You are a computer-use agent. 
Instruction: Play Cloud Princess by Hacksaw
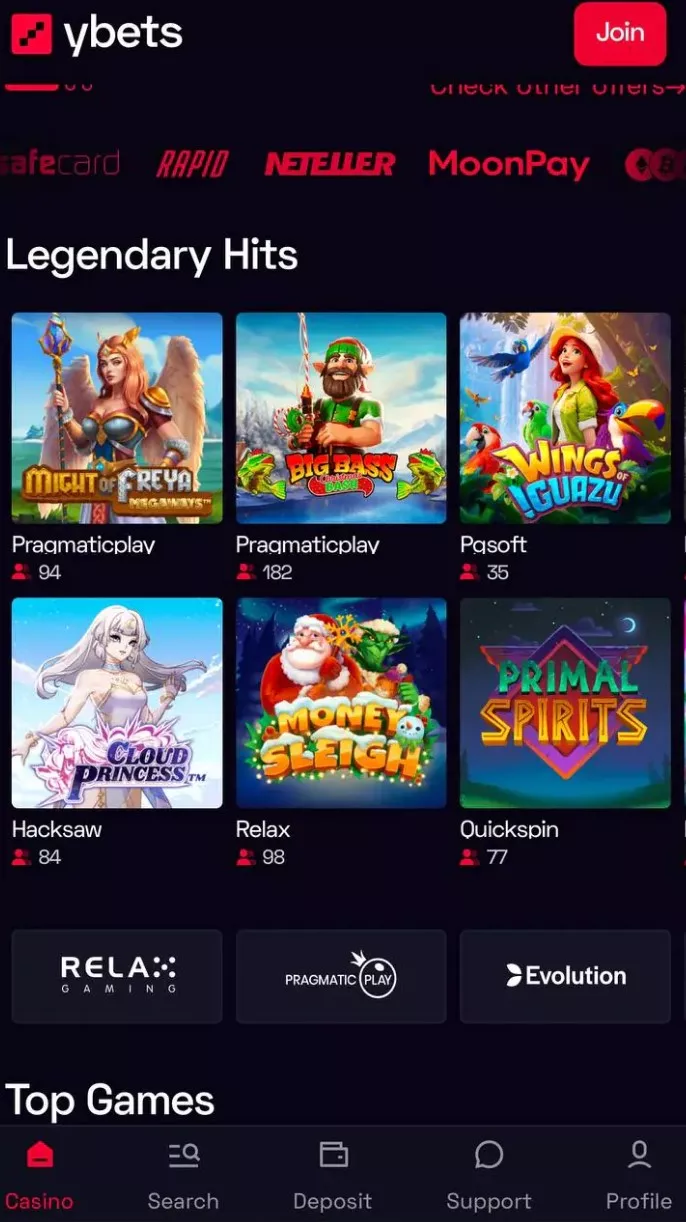pos(117,703)
